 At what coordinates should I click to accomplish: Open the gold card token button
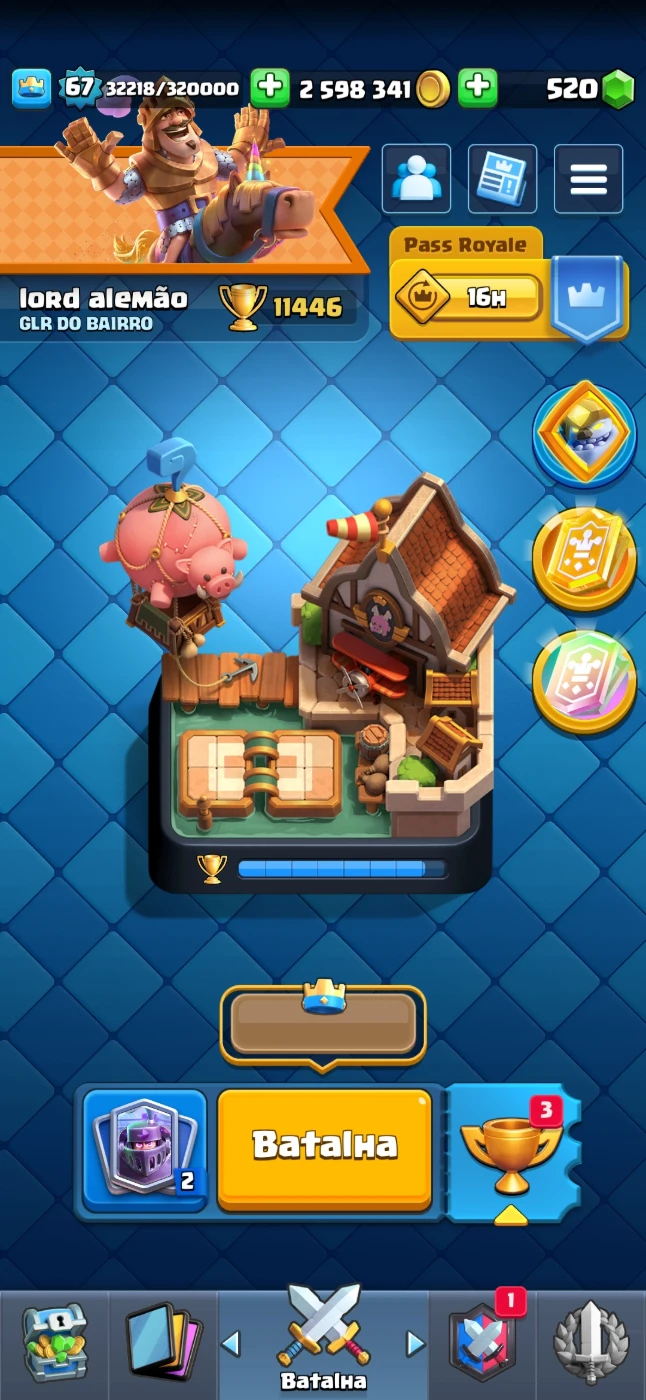tap(584, 558)
